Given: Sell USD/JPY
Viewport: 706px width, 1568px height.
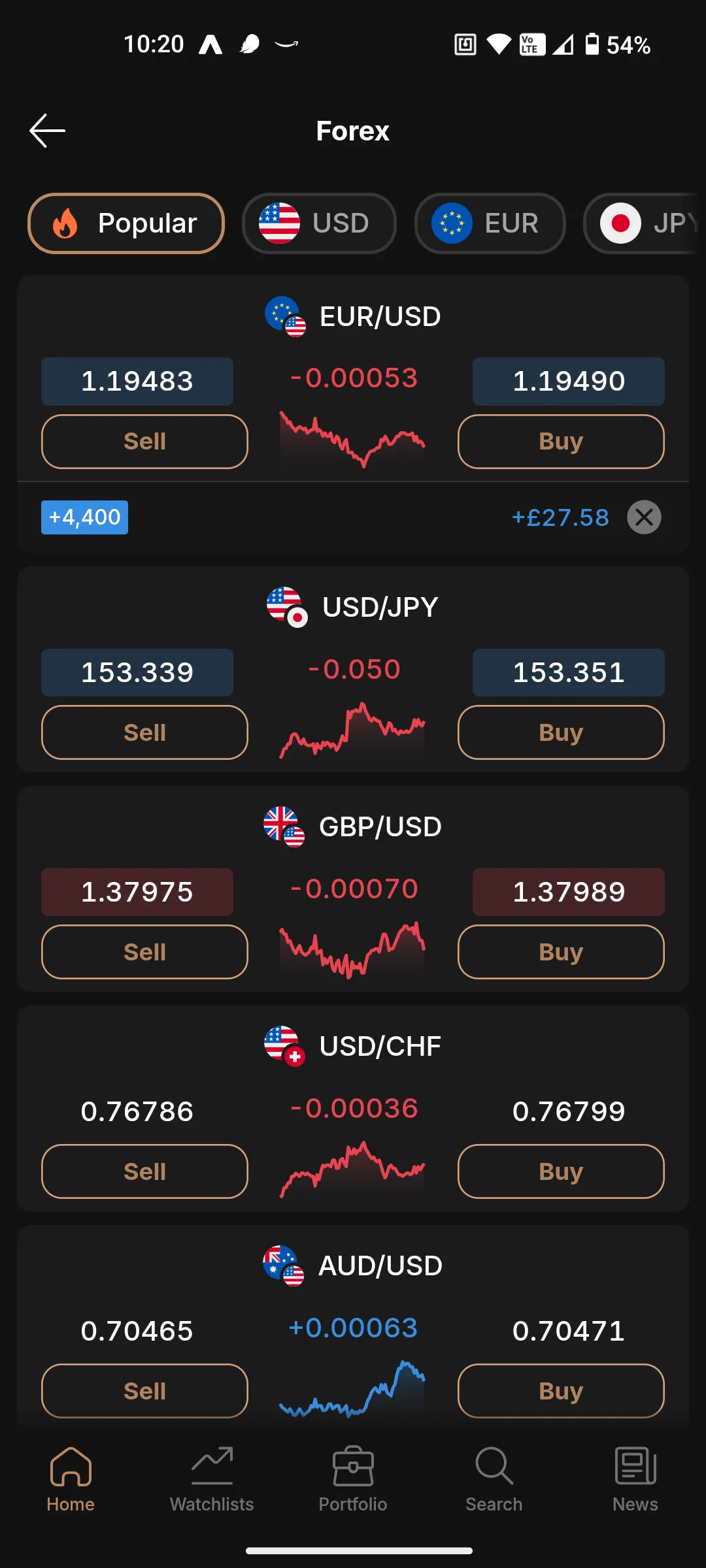Looking at the screenshot, I should (144, 732).
